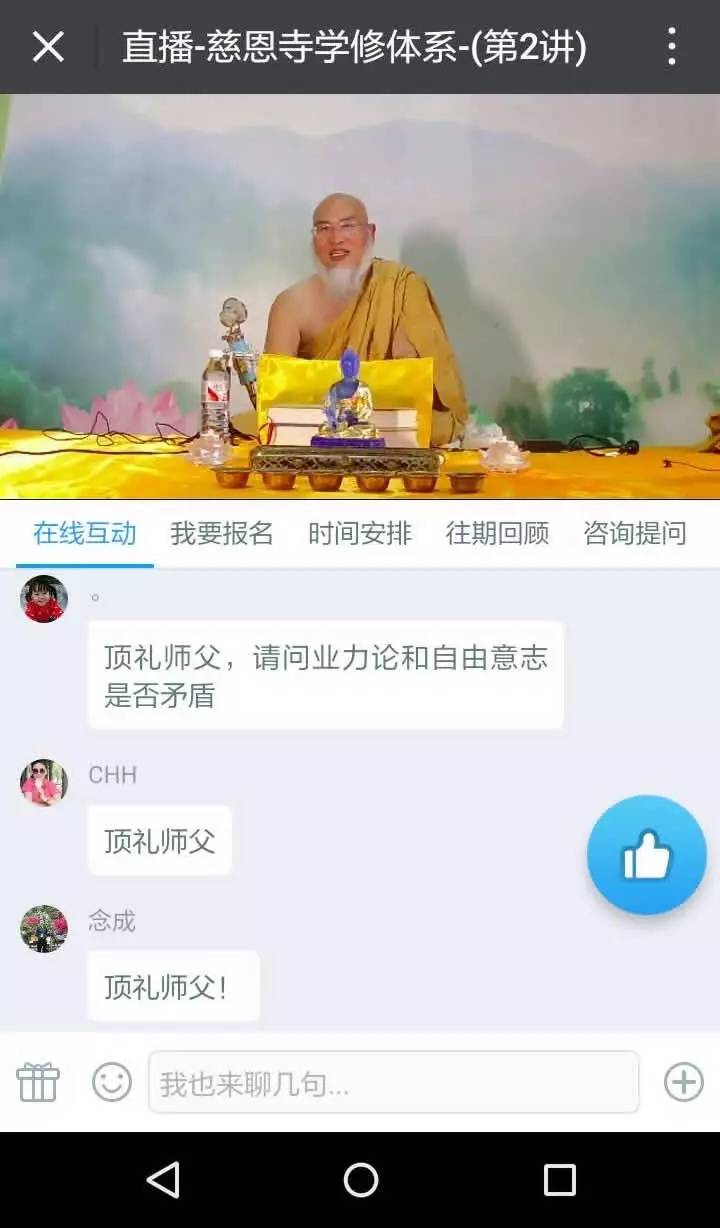Tap the plus icon for more options
The height and width of the screenshot is (1228, 720).
(x=684, y=1082)
